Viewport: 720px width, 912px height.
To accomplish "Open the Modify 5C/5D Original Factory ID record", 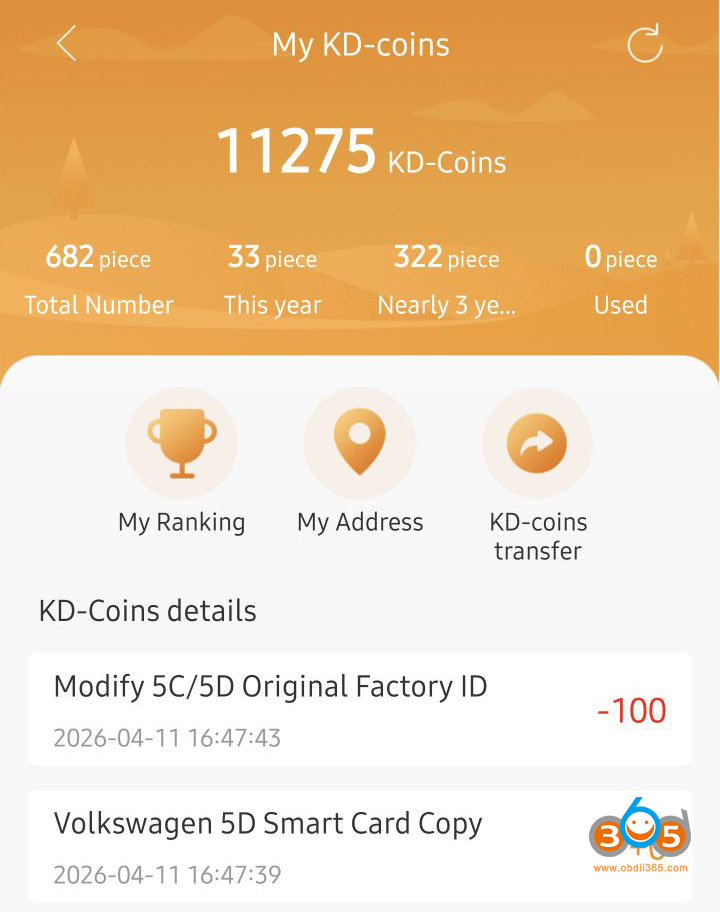I will [359, 709].
